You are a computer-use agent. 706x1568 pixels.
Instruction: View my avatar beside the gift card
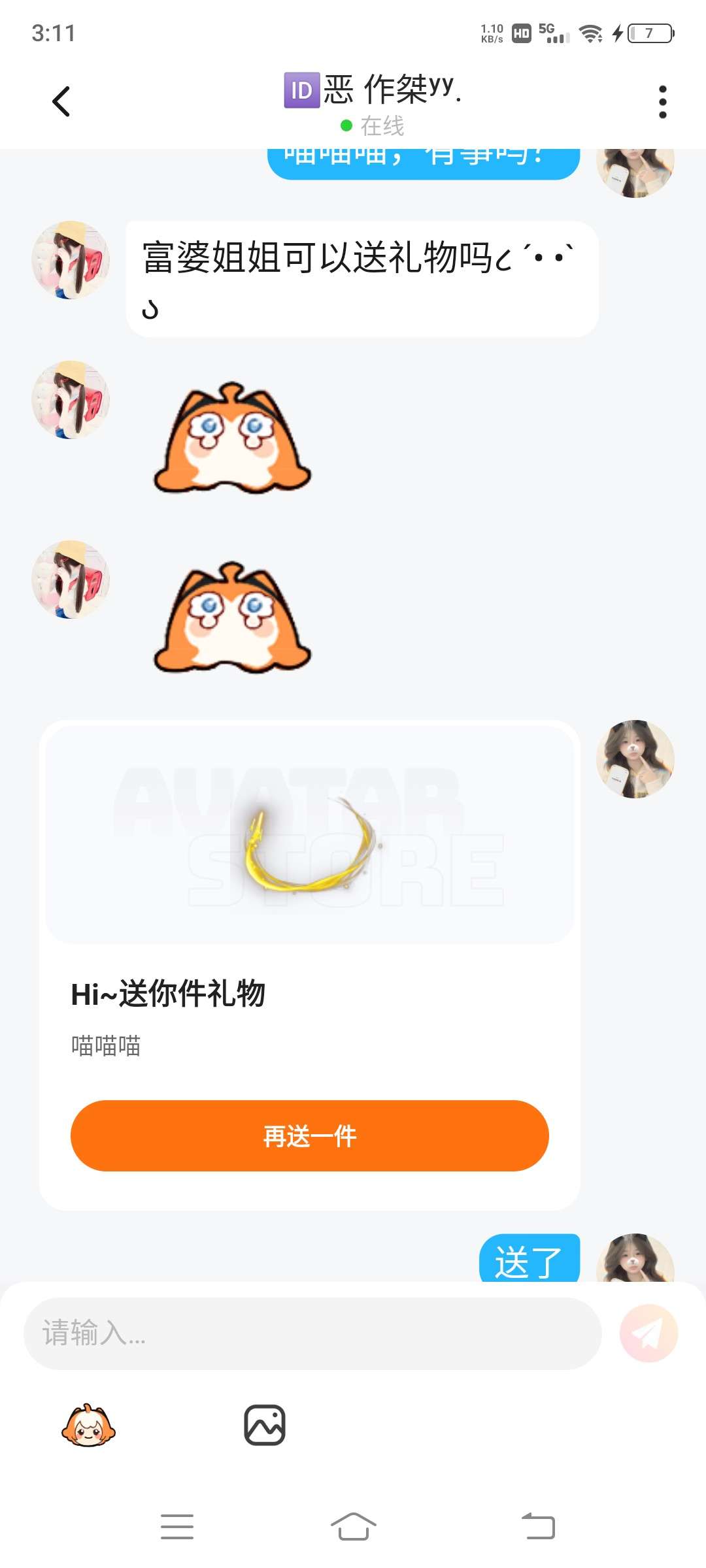tap(635, 759)
